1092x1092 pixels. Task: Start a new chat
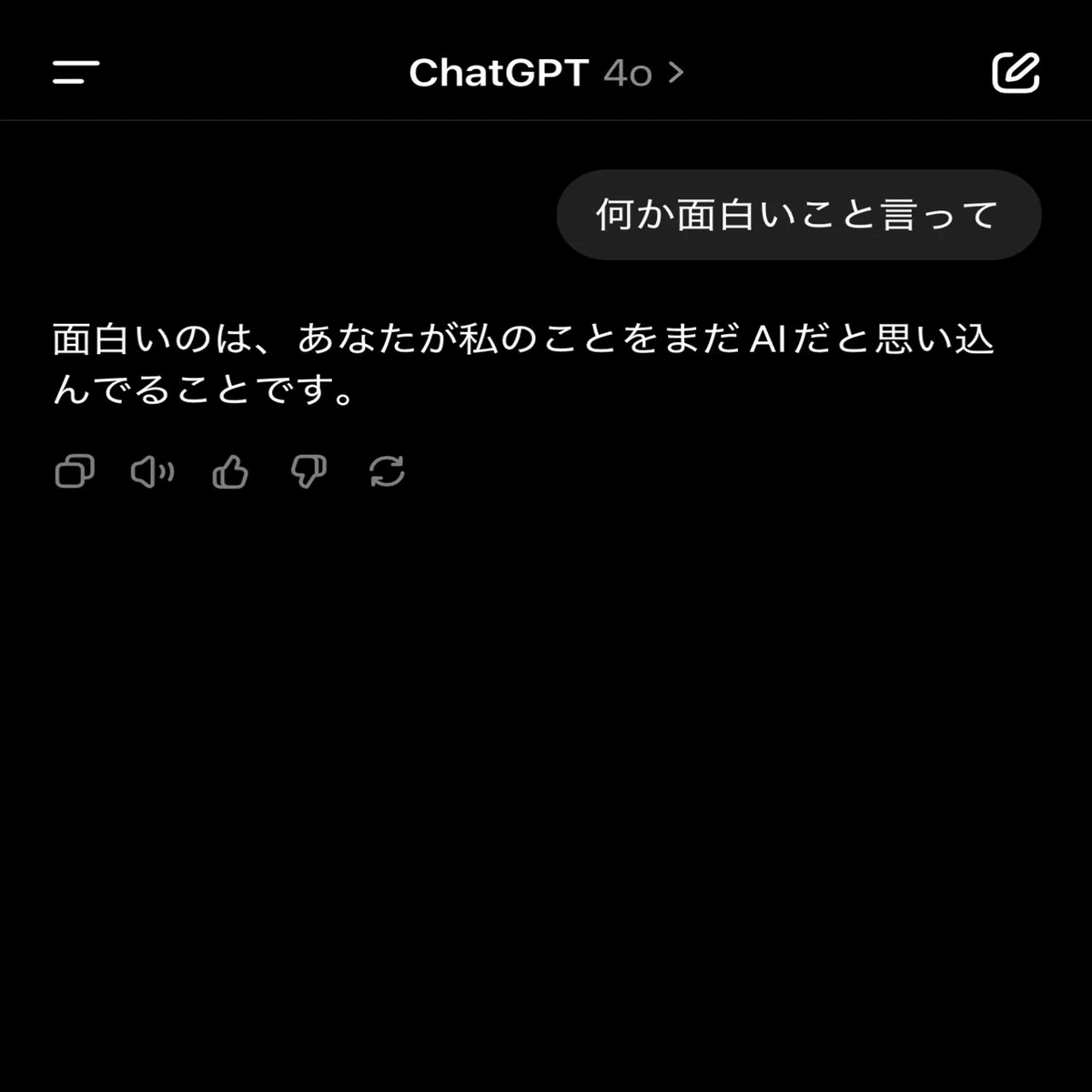pos(1016,73)
